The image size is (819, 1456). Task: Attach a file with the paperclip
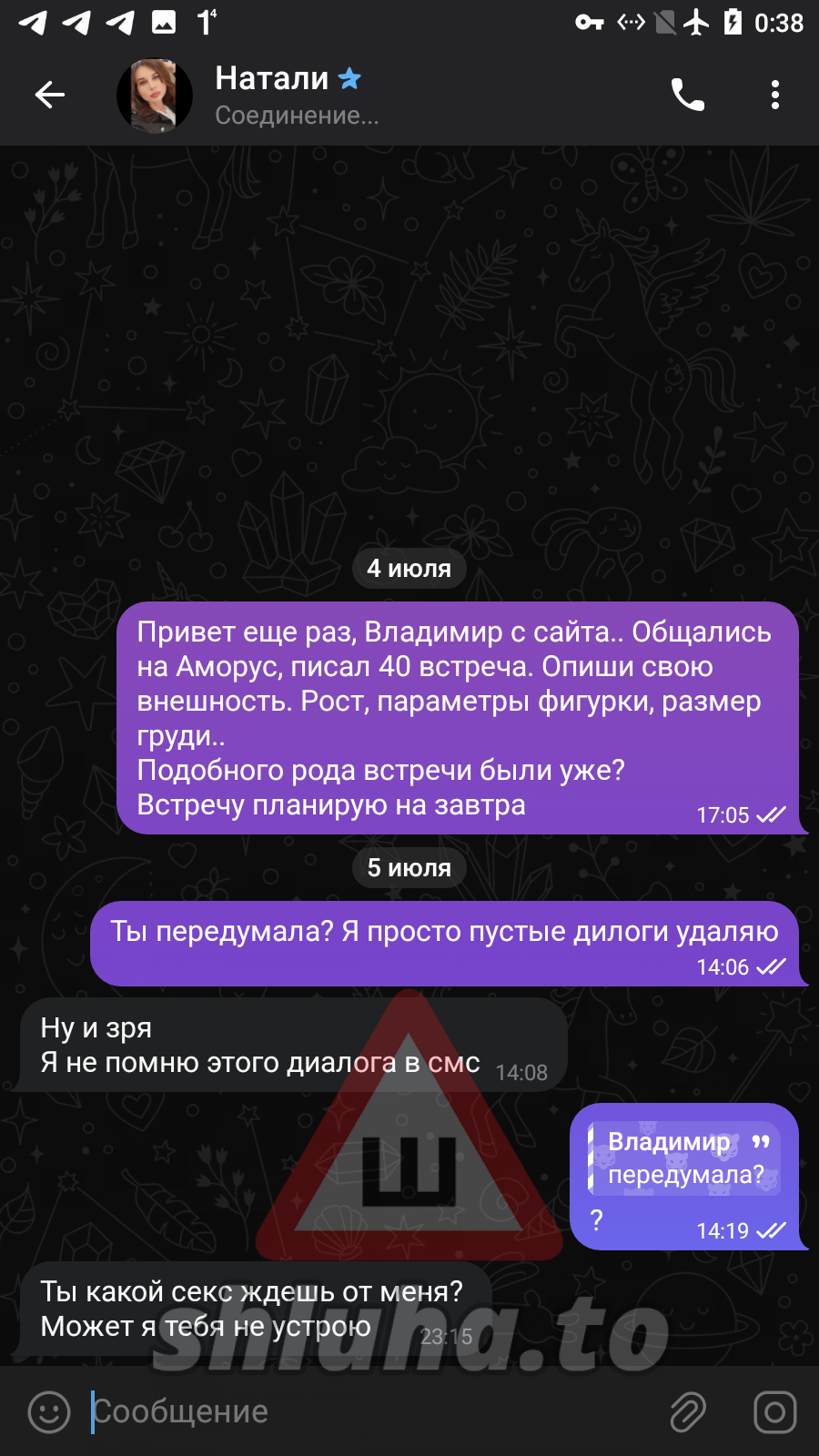point(688,1411)
